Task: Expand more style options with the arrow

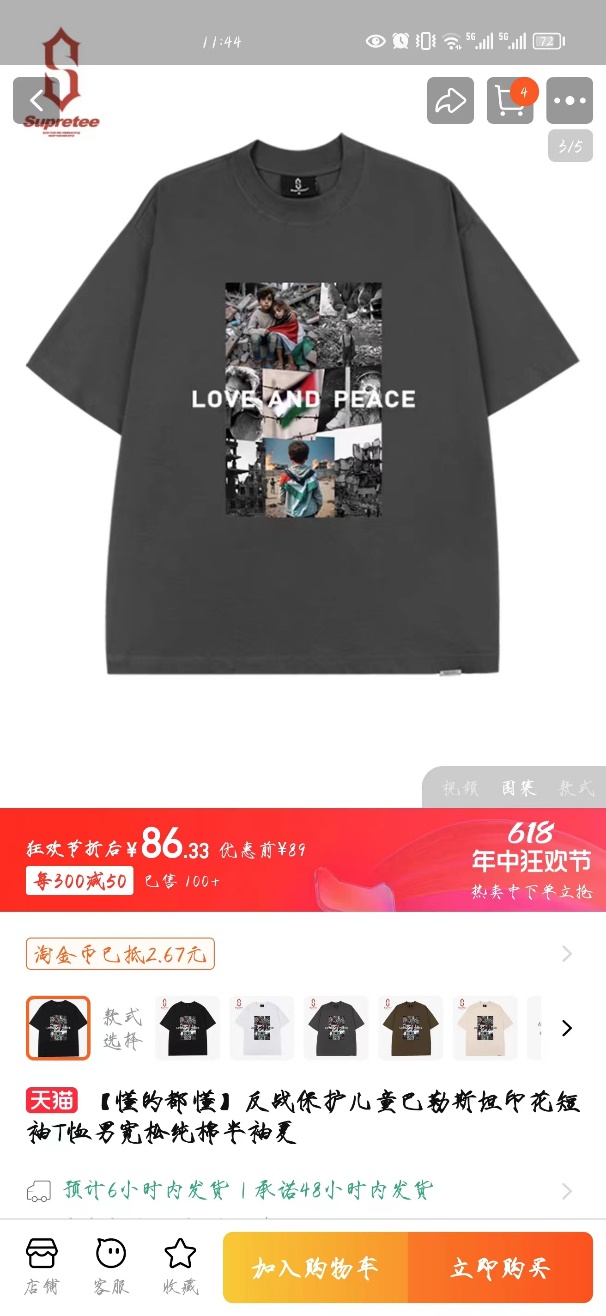Action: (x=567, y=1028)
